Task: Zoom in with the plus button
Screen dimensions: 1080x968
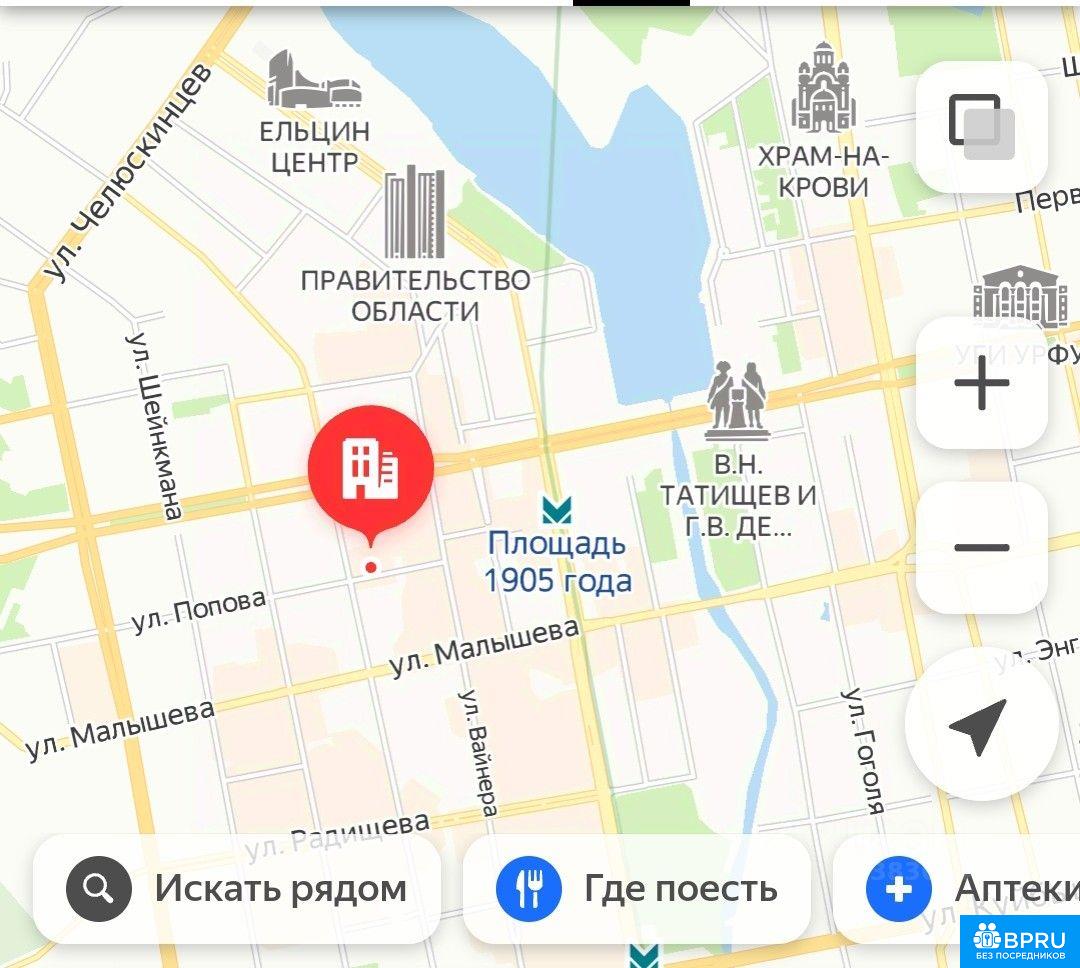Action: 981,383
